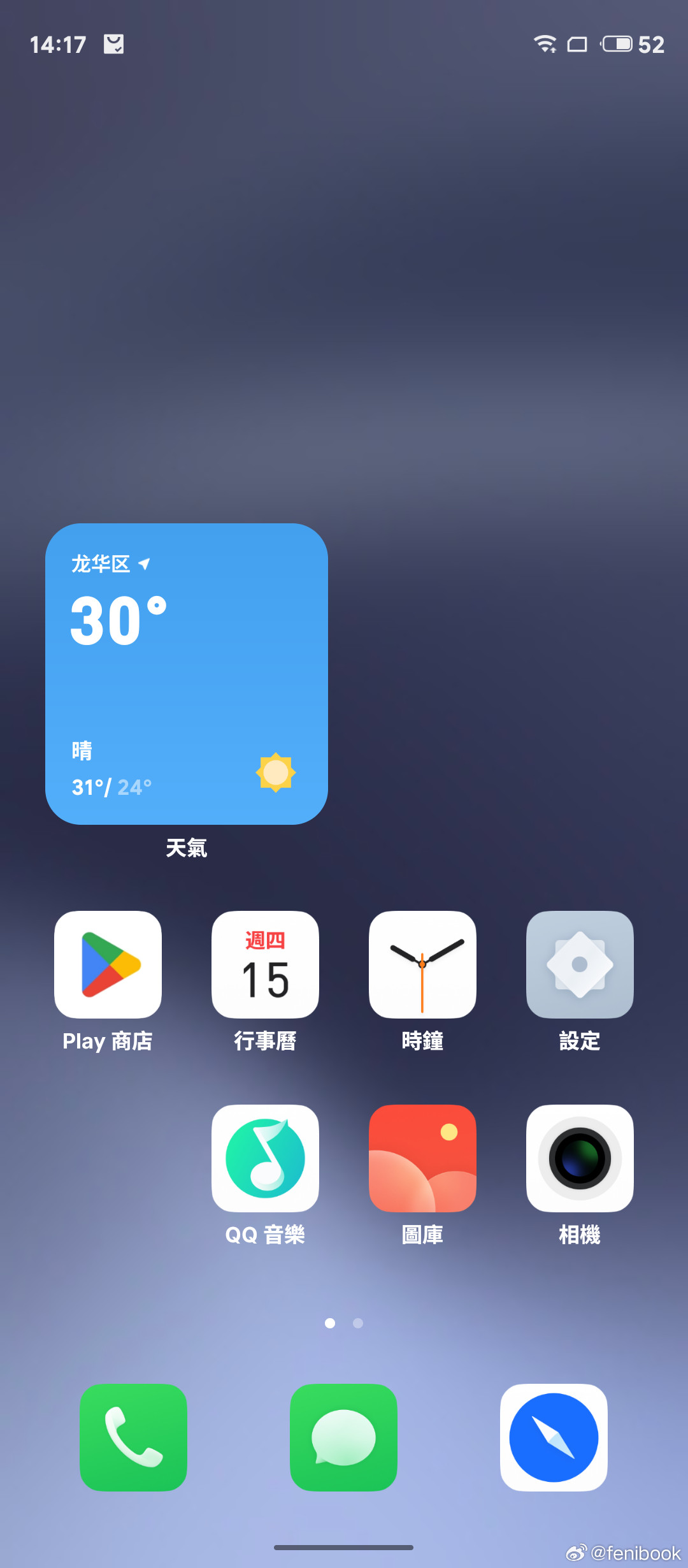Screen dimensions: 688x1568
Task: Open the 時鐘 clock app
Action: click(422, 964)
